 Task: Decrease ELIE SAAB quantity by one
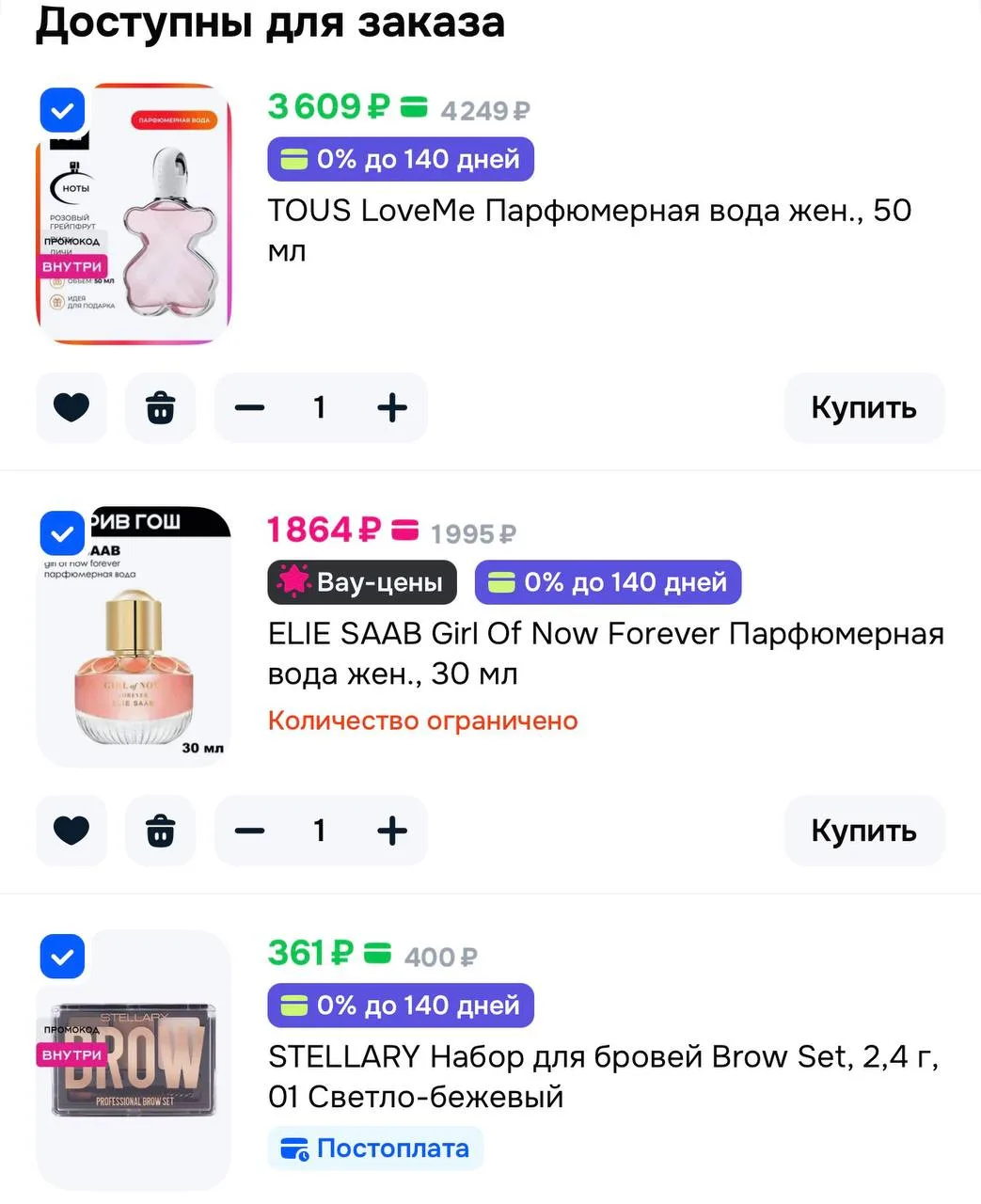coord(249,831)
